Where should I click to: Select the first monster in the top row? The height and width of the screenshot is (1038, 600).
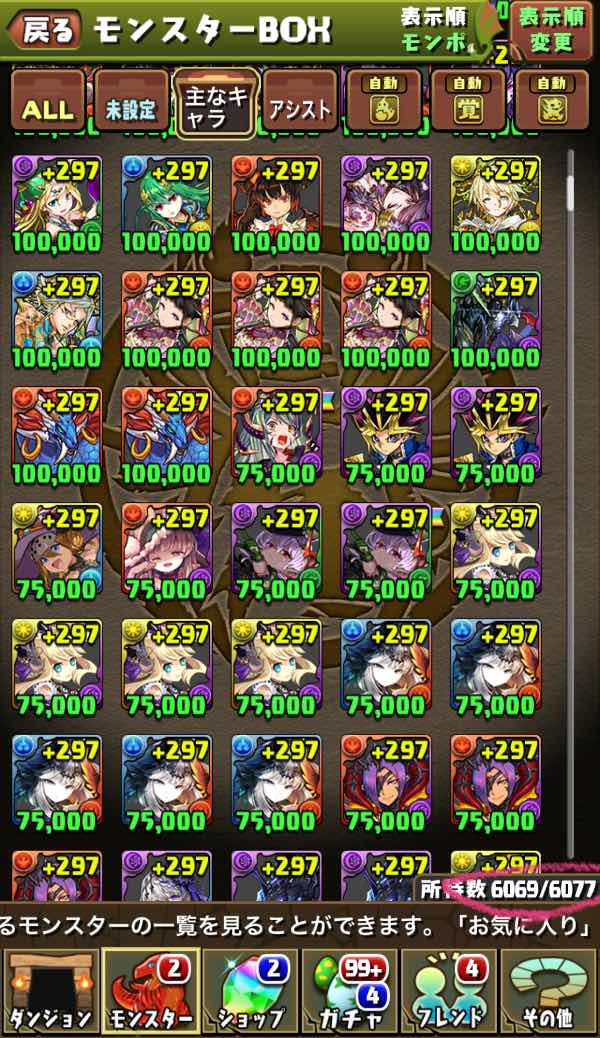click(x=56, y=203)
